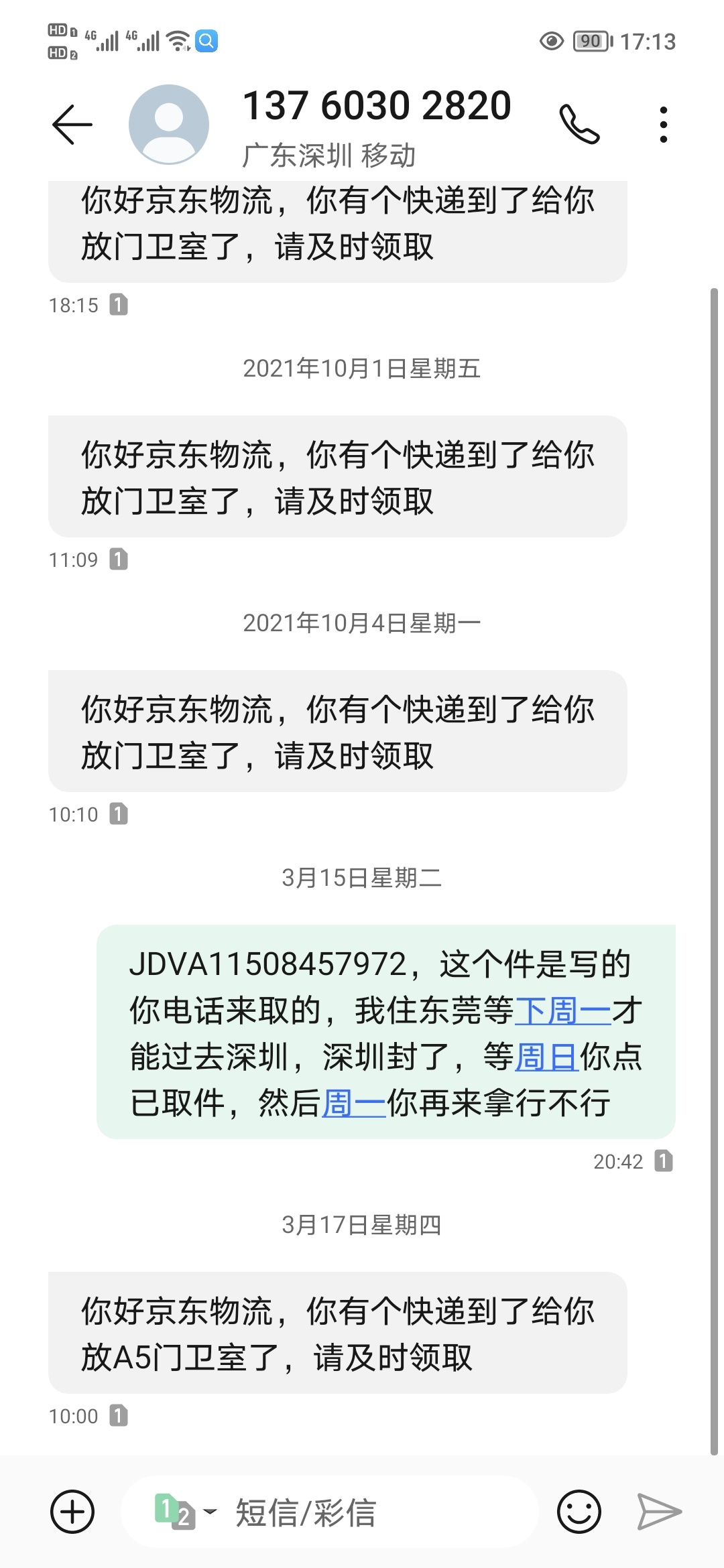
Task: Open the emoji picker
Action: [579, 1512]
